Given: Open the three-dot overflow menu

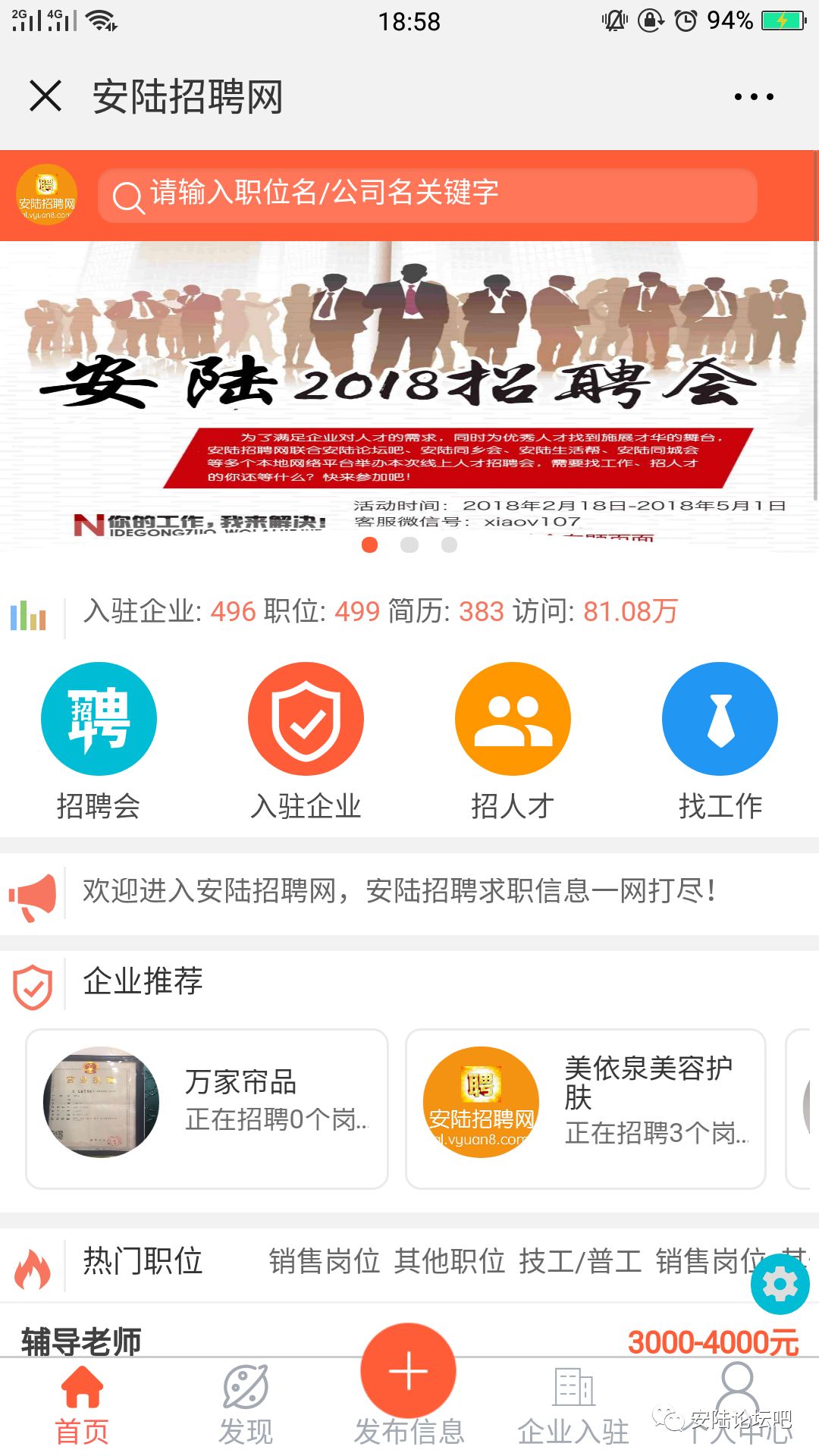Looking at the screenshot, I should coord(754,97).
